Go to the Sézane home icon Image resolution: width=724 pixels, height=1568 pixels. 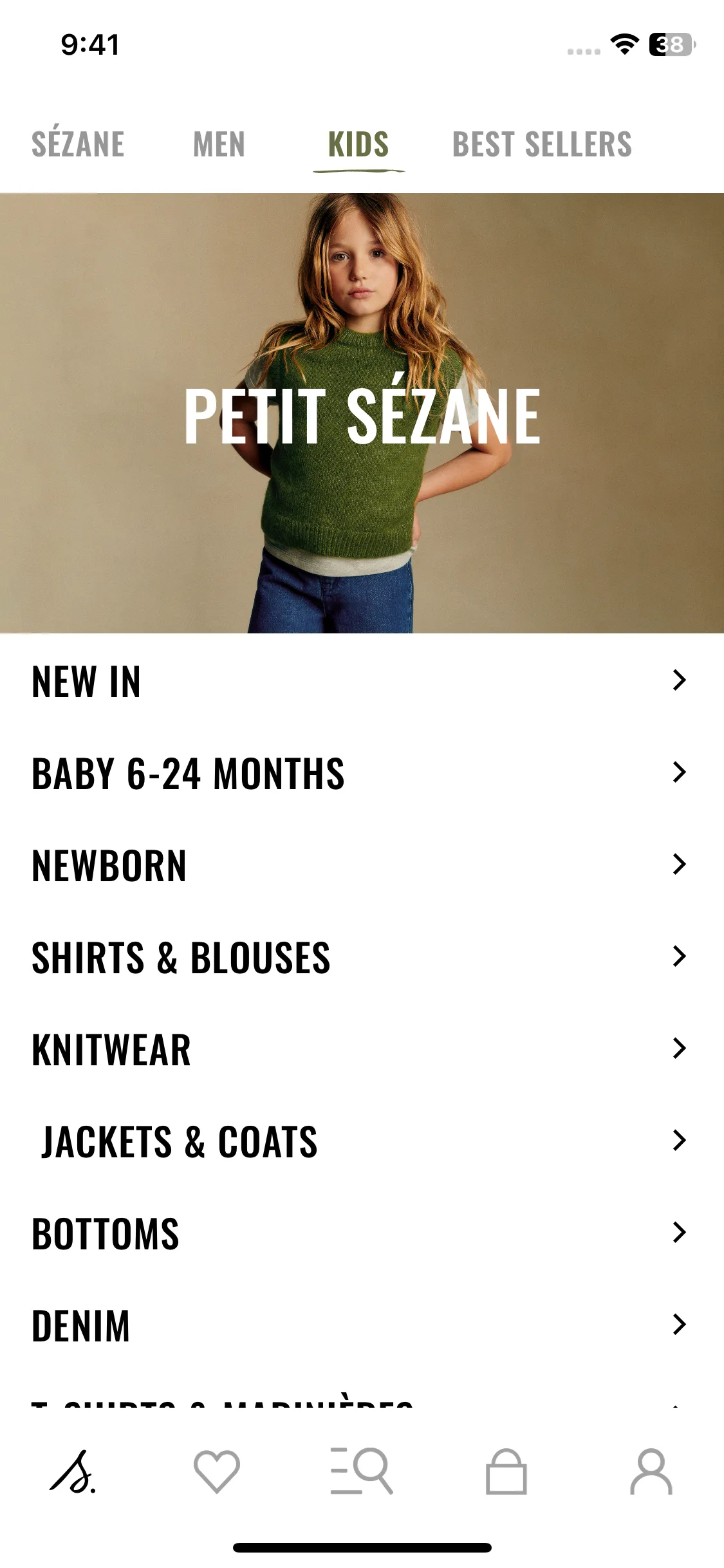click(x=73, y=1471)
